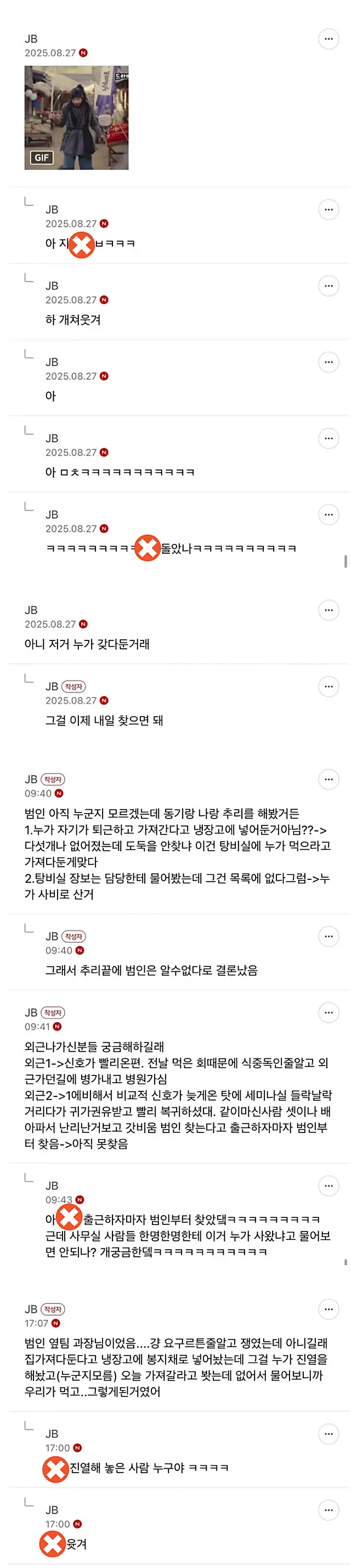Open the GIF image in the first comment

76,117
